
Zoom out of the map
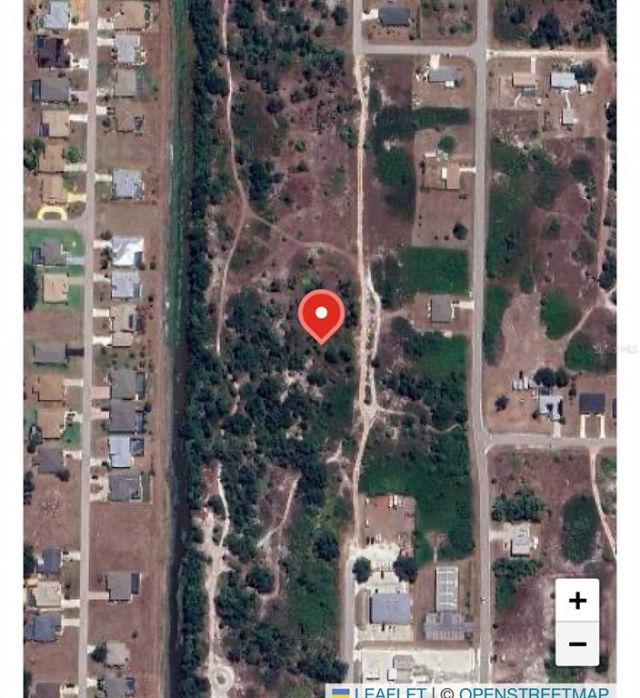577,644
